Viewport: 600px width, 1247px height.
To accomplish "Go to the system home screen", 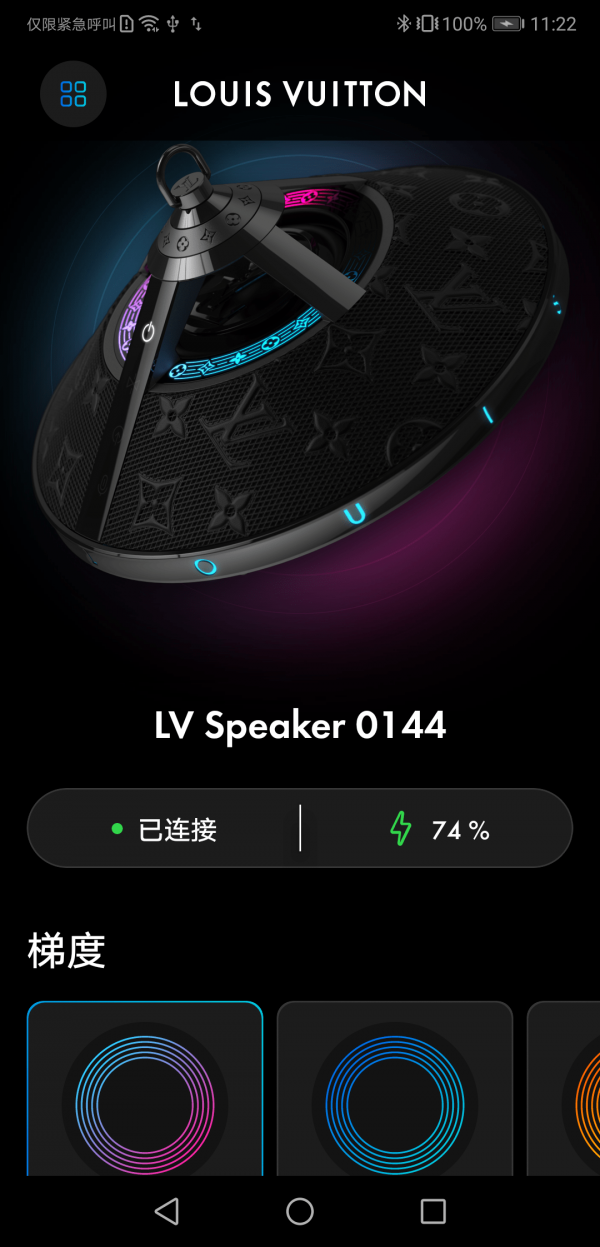I will 300,1212.
